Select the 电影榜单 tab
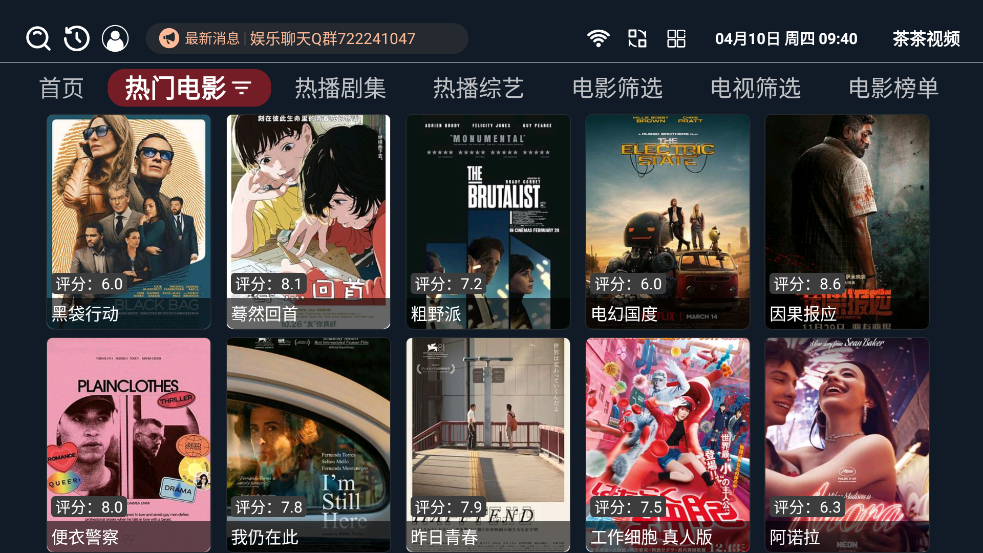 [x=893, y=88]
